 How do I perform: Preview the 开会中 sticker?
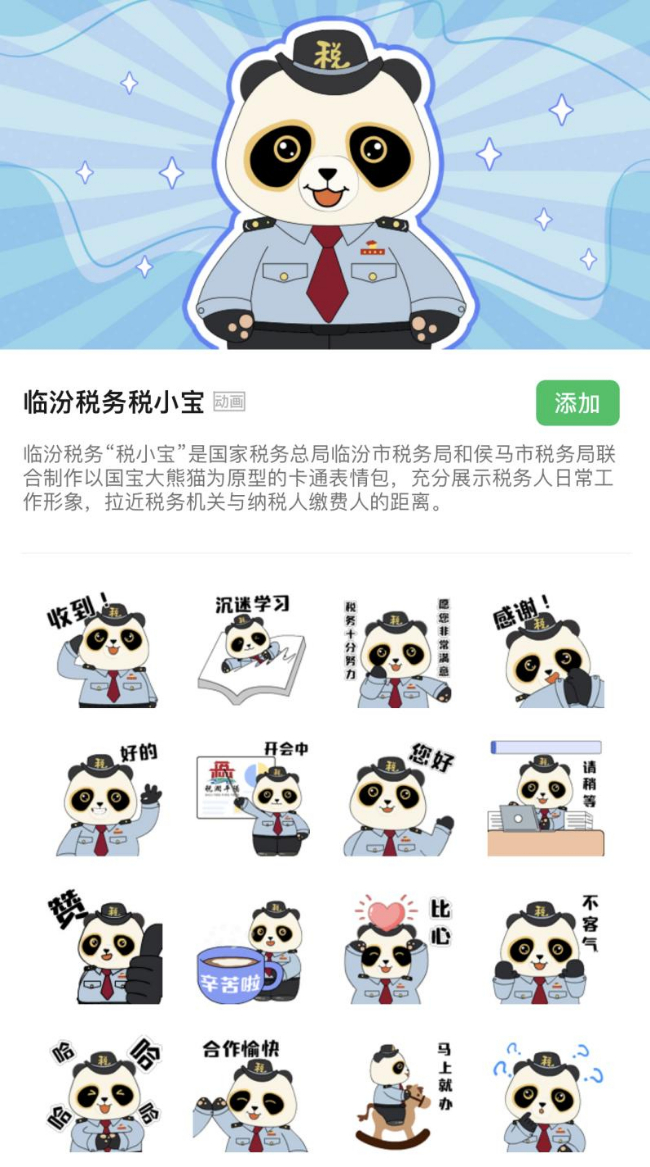(x=252, y=798)
